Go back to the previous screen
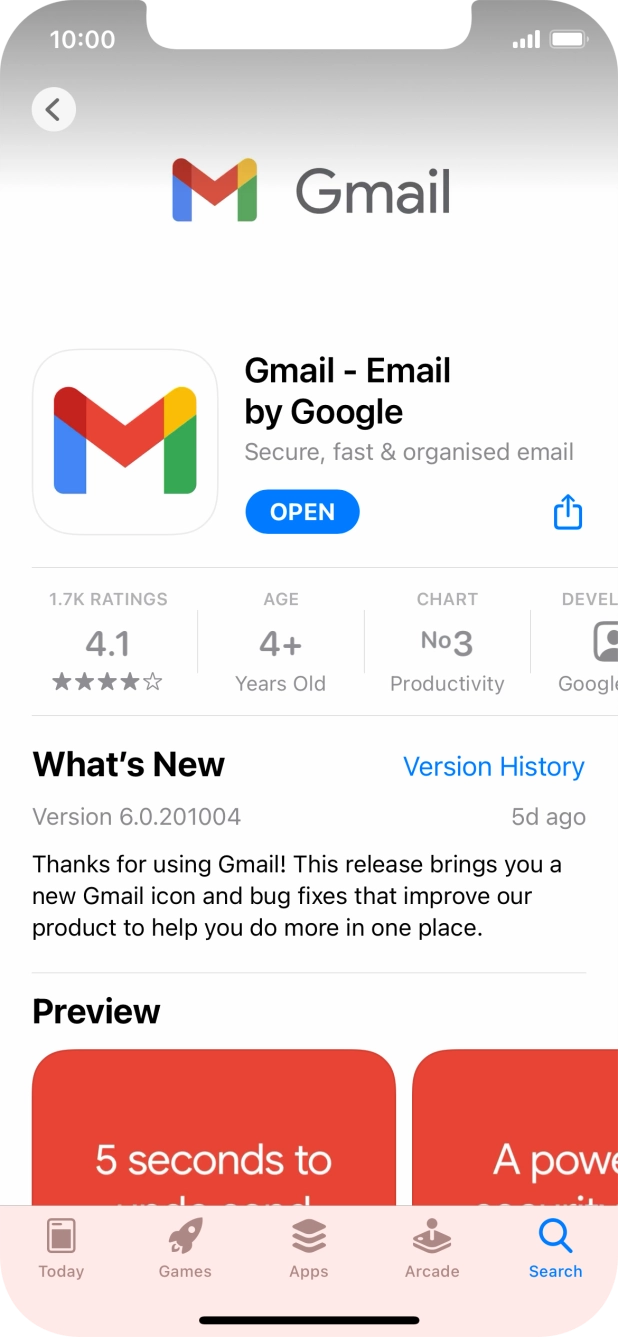Viewport: 618px width, 1337px height. pyautogui.click(x=54, y=109)
